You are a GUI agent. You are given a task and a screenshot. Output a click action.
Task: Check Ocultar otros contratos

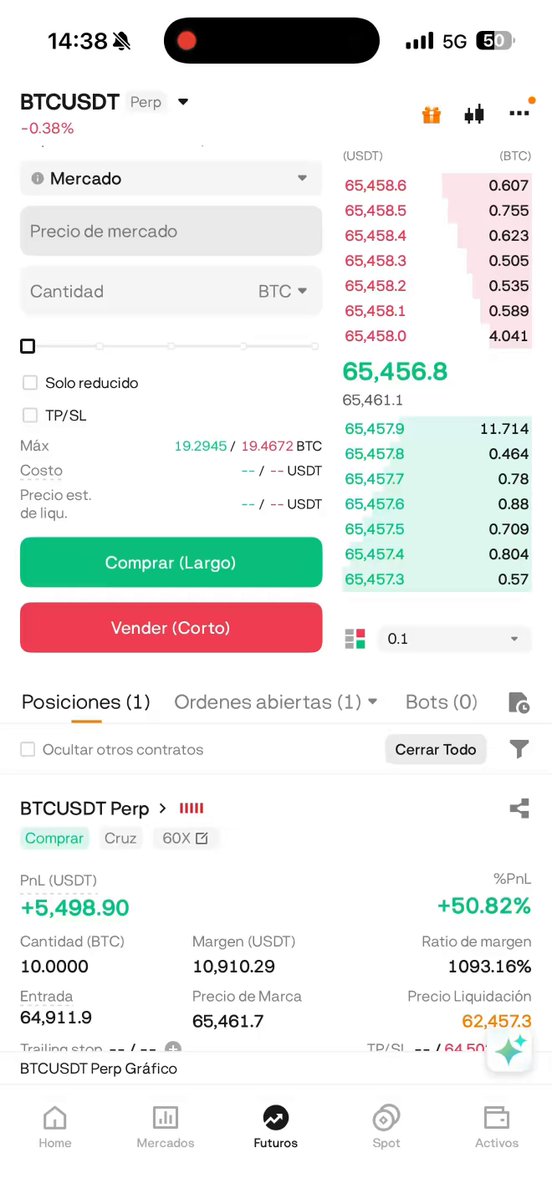click(28, 749)
